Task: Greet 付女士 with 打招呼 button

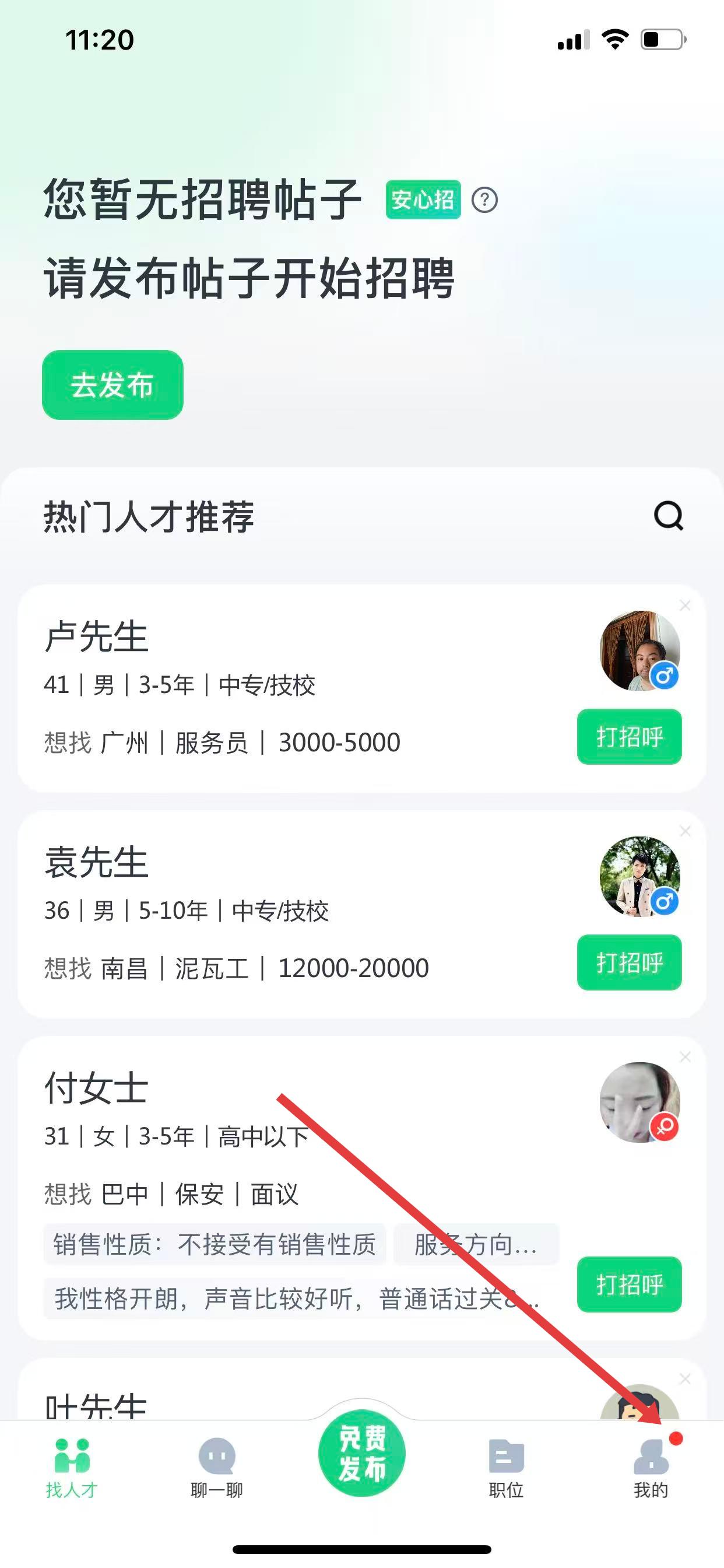Action: 629,1284
